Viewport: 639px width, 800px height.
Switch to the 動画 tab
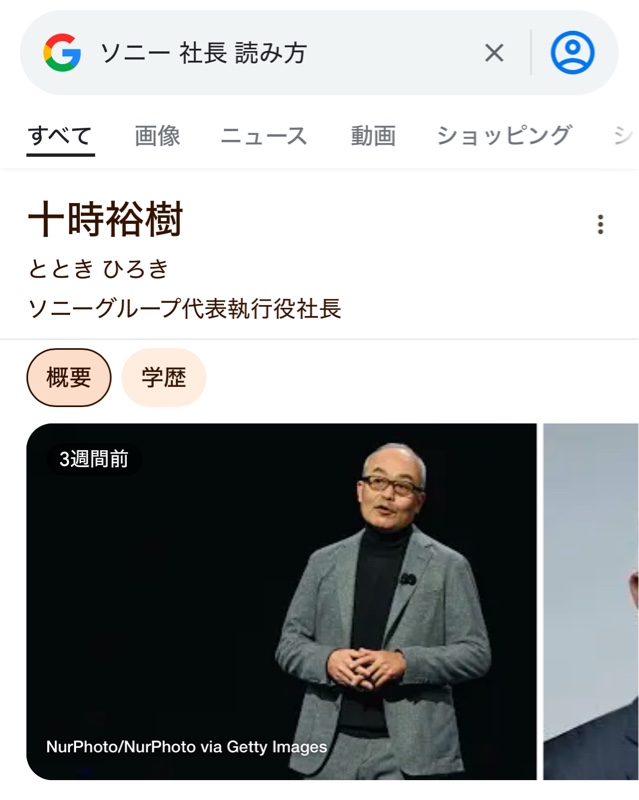tap(373, 136)
